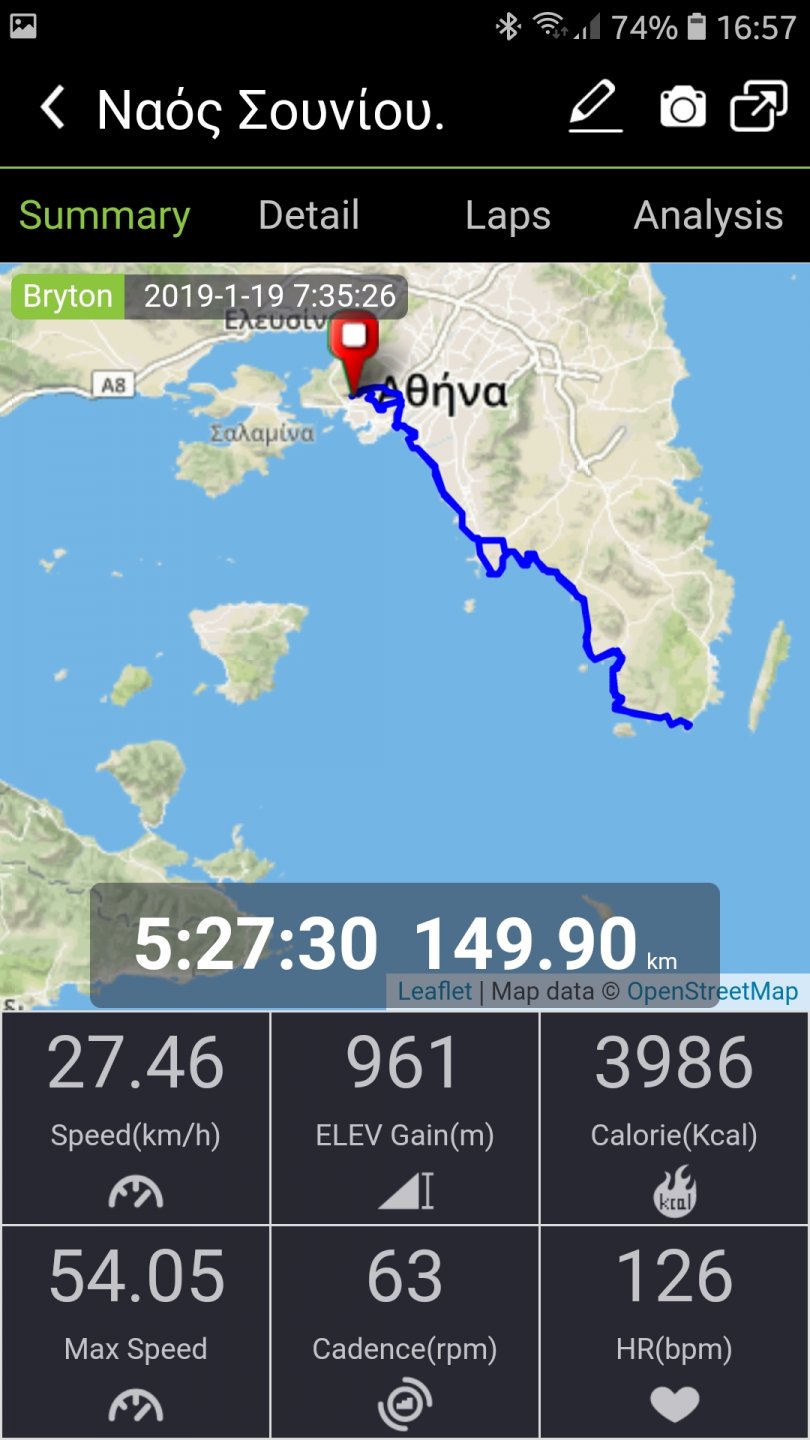810x1440 pixels.
Task: Open the OpenStreetMap attribution link
Action: [712, 992]
